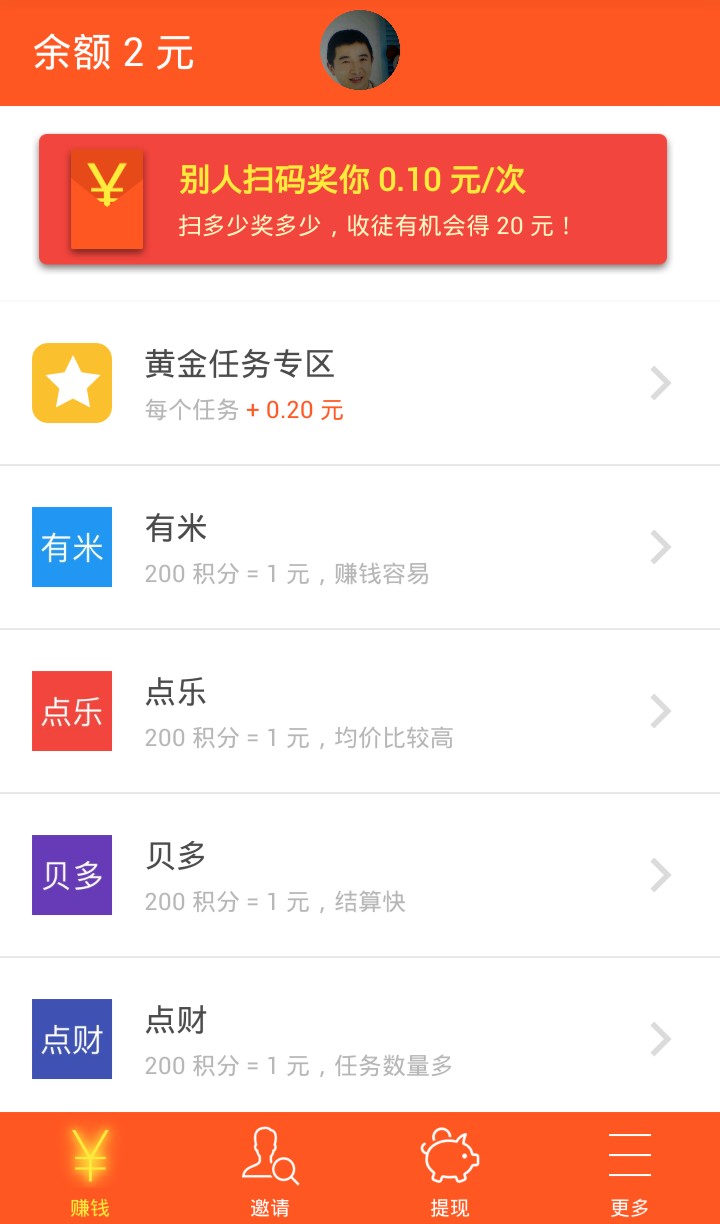
Task: Go to the 提现 withdraw tab
Action: click(x=450, y=1168)
